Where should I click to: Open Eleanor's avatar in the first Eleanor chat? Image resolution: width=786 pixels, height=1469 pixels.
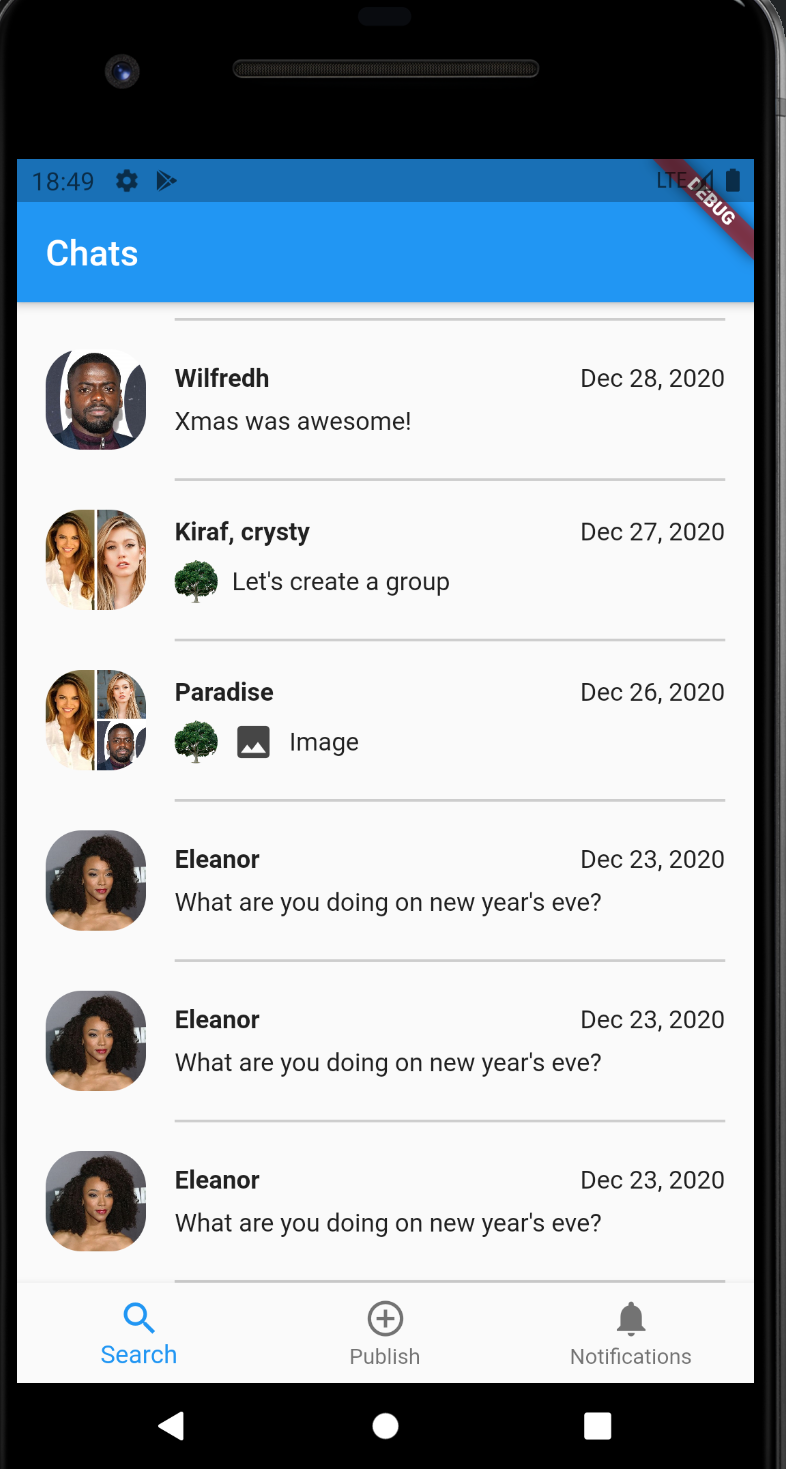click(95, 880)
